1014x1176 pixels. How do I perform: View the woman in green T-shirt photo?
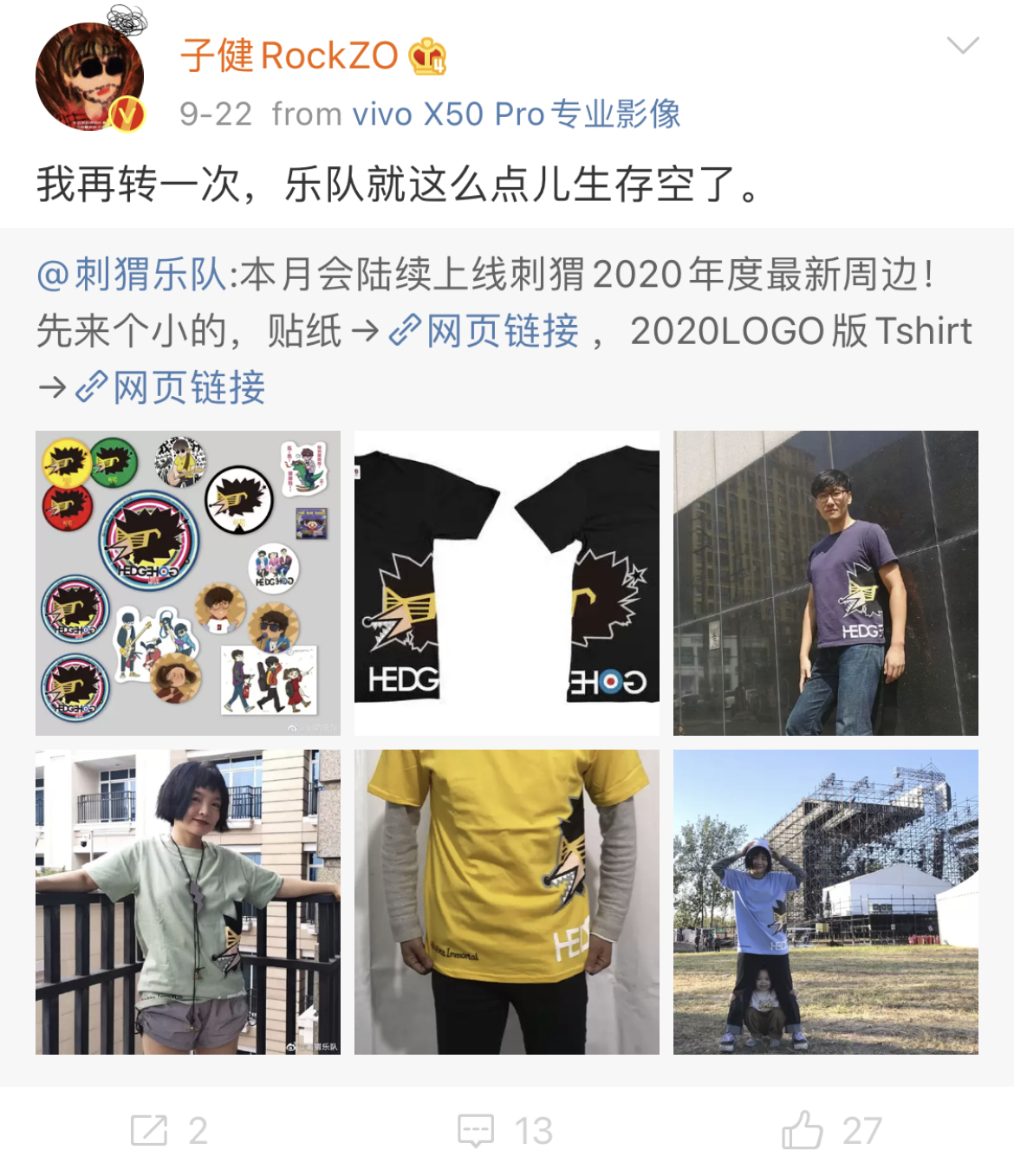[x=188, y=902]
